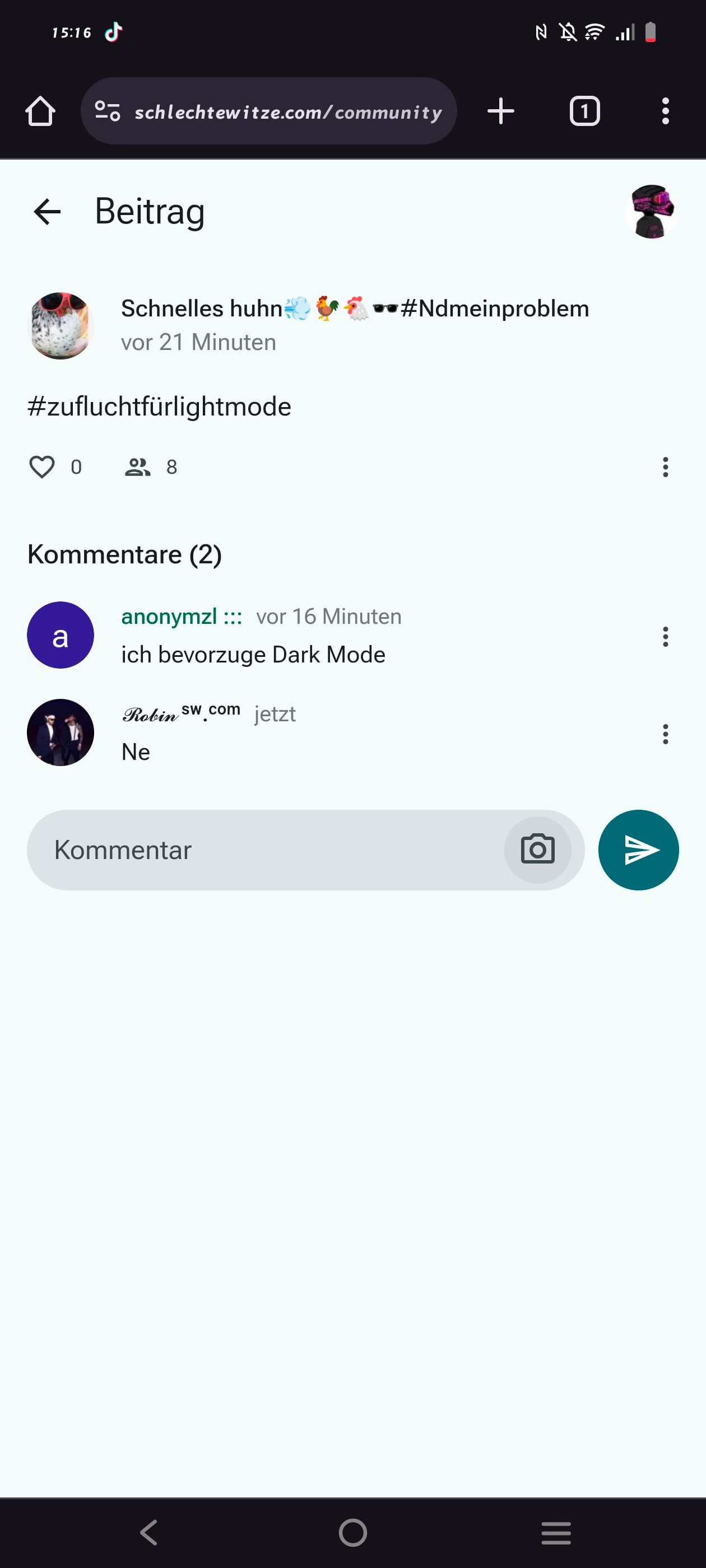Screen dimensions: 706x1568
Task: Send the comment
Action: pyautogui.click(x=638, y=850)
